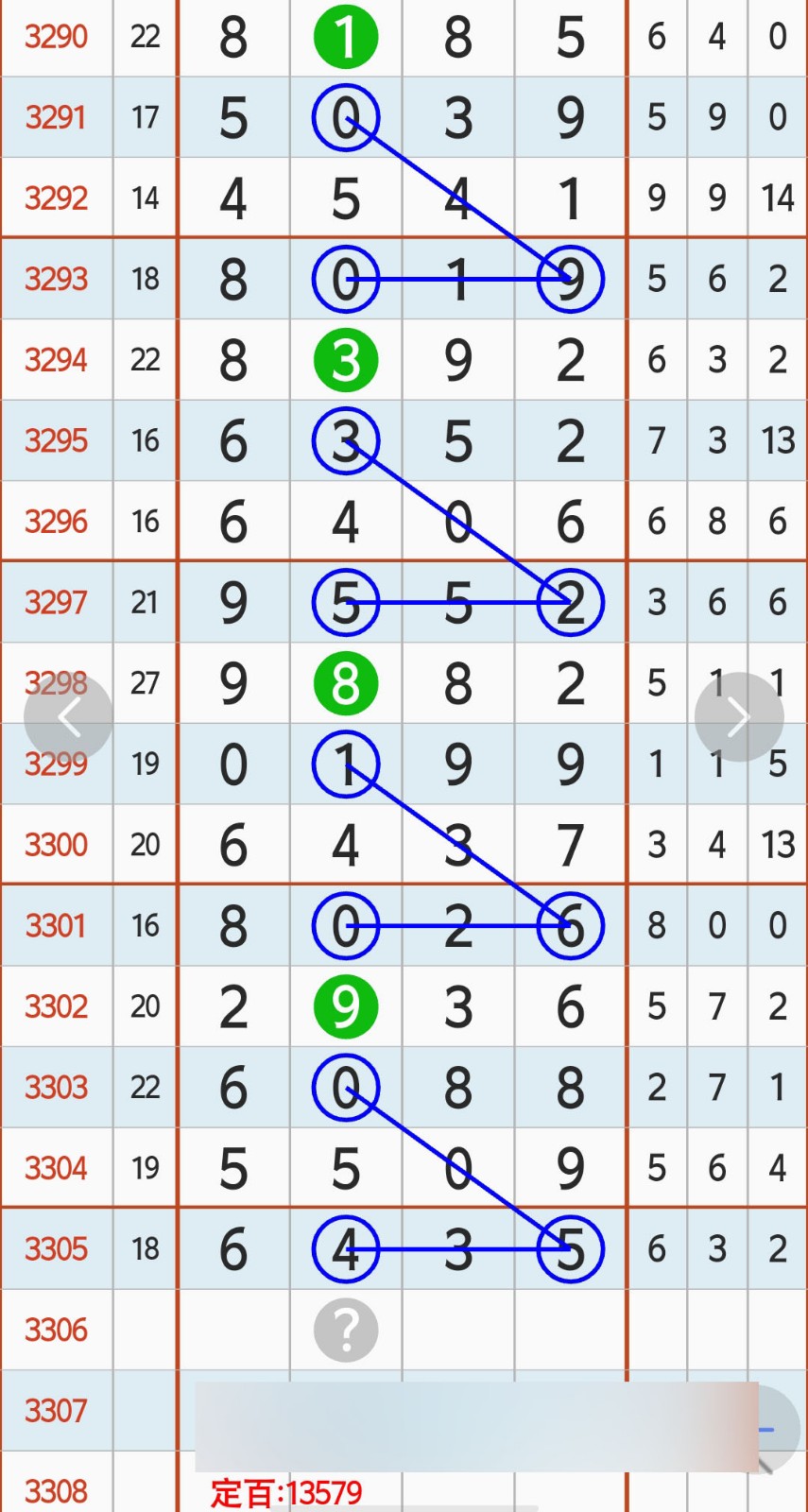Click the sum value 27 in row 3298
The height and width of the screenshot is (1512, 808).
(x=145, y=682)
